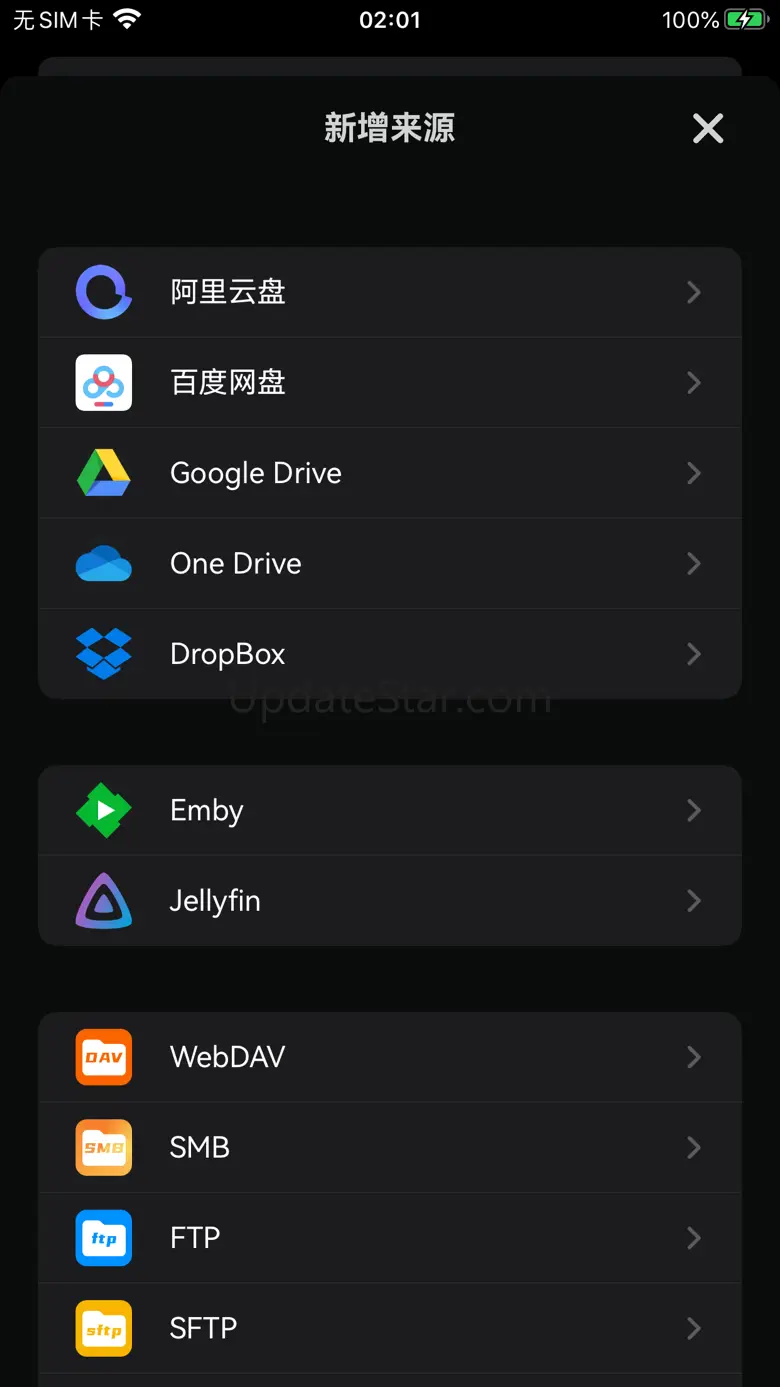Select the SFTP row

point(390,1328)
